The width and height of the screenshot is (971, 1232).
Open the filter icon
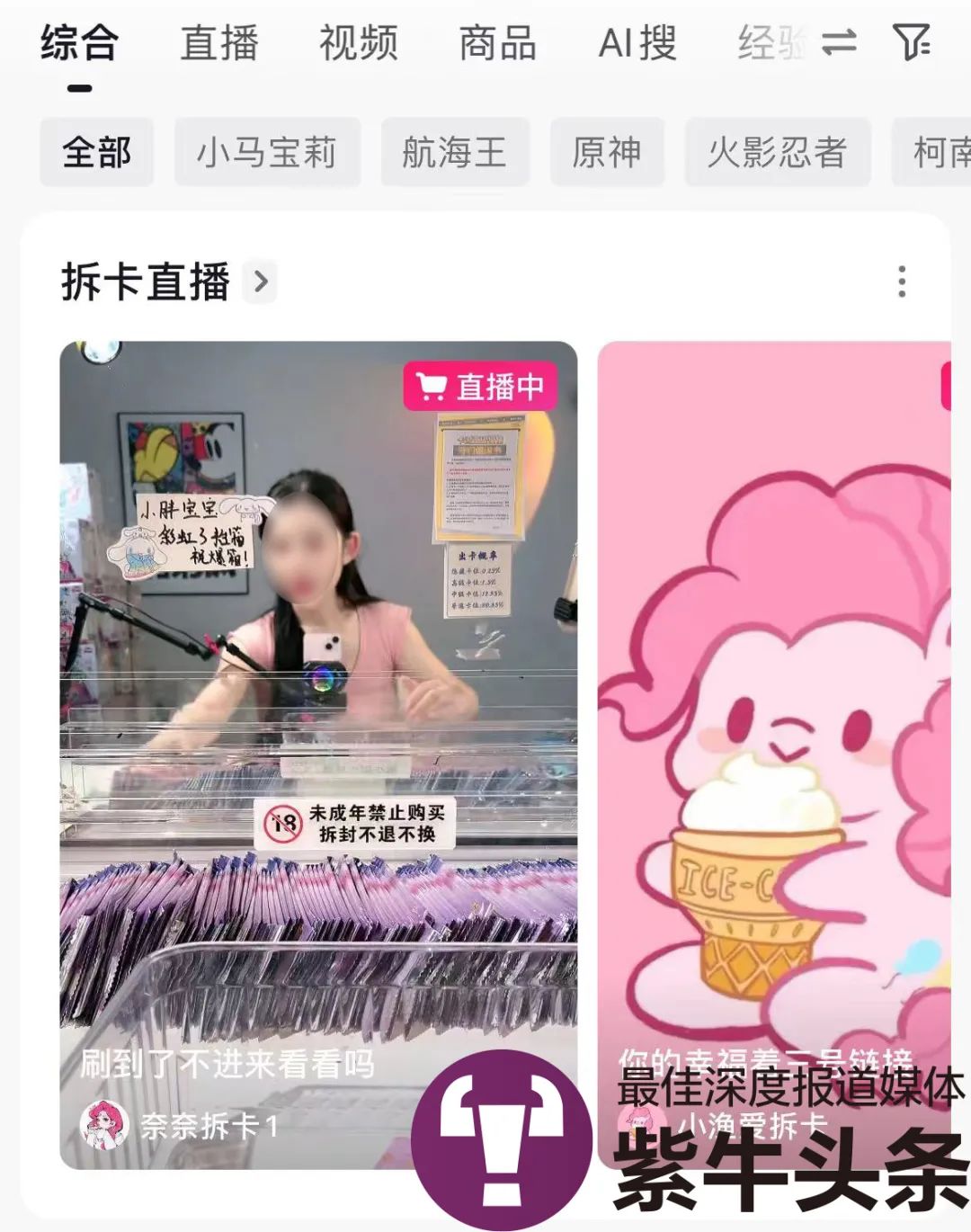click(x=911, y=42)
